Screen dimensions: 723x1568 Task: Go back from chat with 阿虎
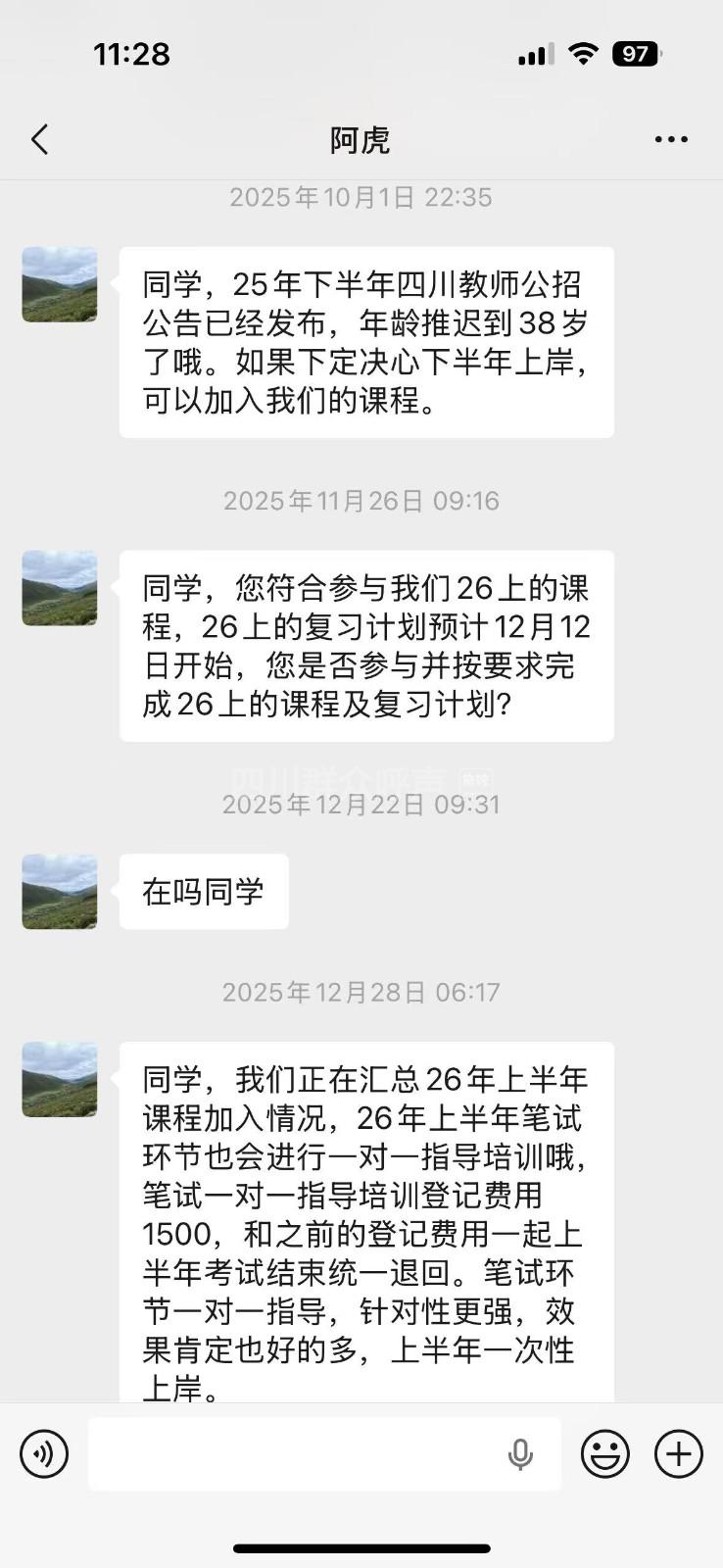click(x=40, y=140)
